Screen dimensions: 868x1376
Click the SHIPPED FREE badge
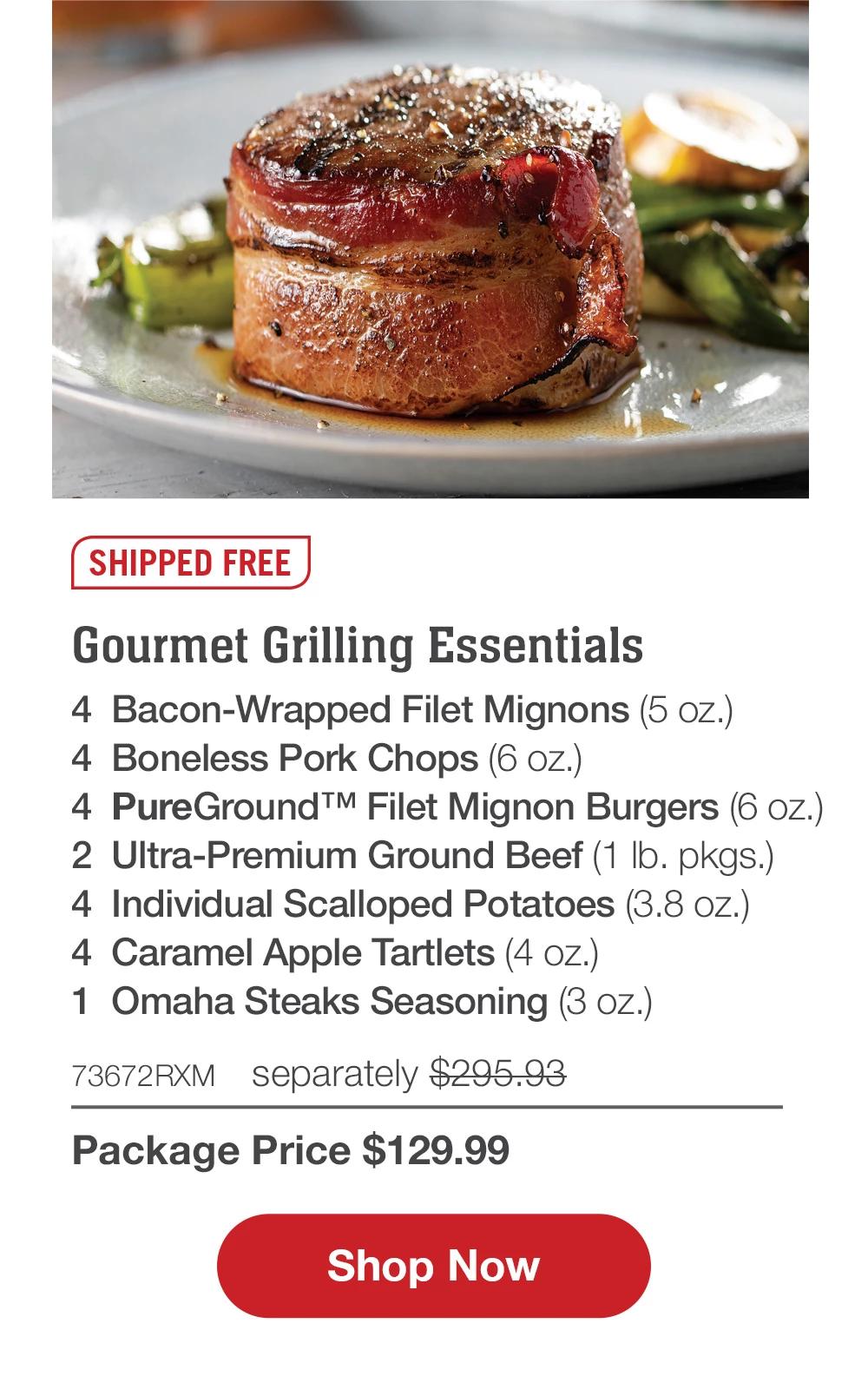(193, 562)
